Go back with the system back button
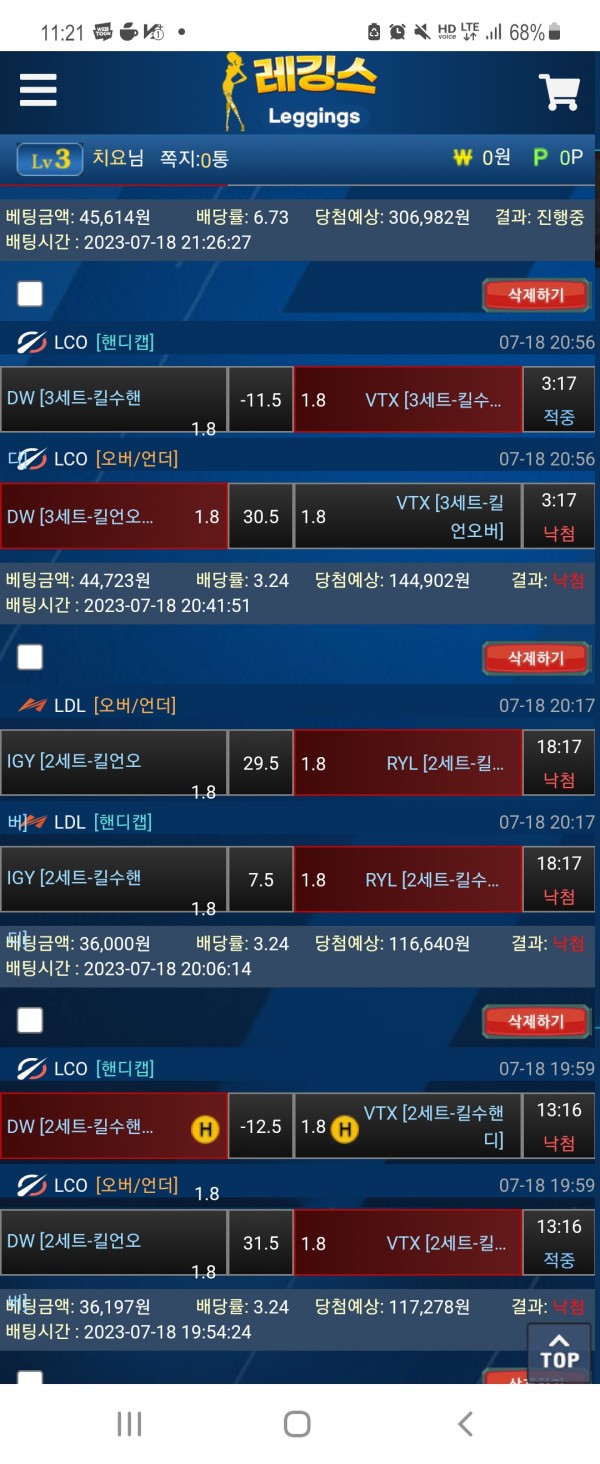The width and height of the screenshot is (600, 1464). coord(464,1424)
